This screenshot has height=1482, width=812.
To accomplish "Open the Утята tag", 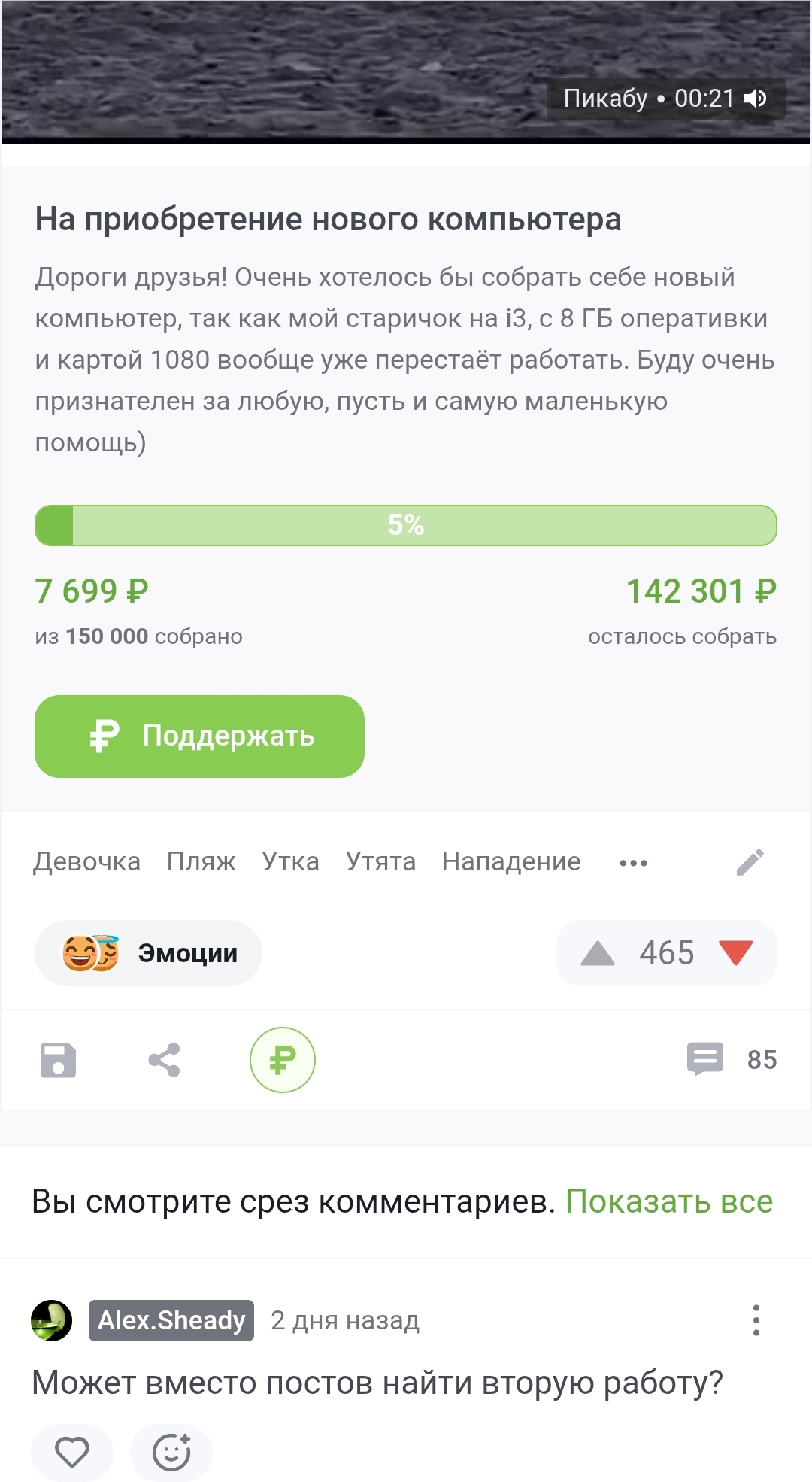I will click(380, 861).
